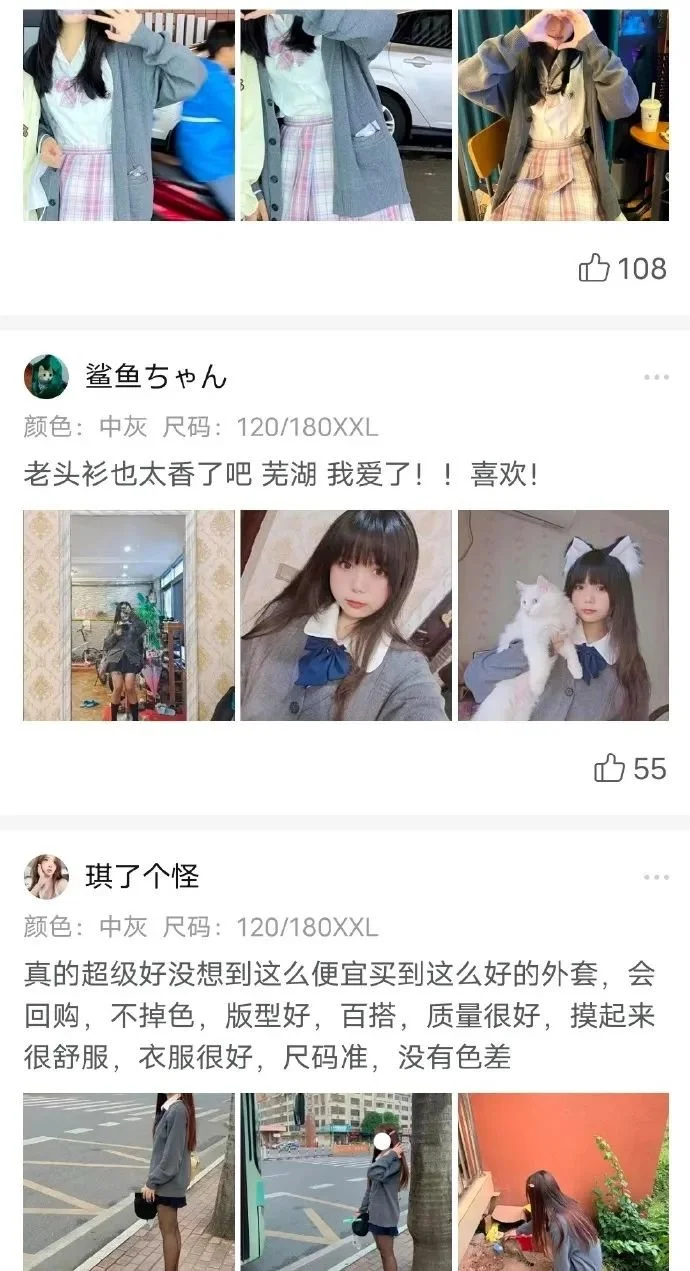Open more options on 琪了个怪's review
Viewport: 690px width, 1271px height.
point(656,877)
